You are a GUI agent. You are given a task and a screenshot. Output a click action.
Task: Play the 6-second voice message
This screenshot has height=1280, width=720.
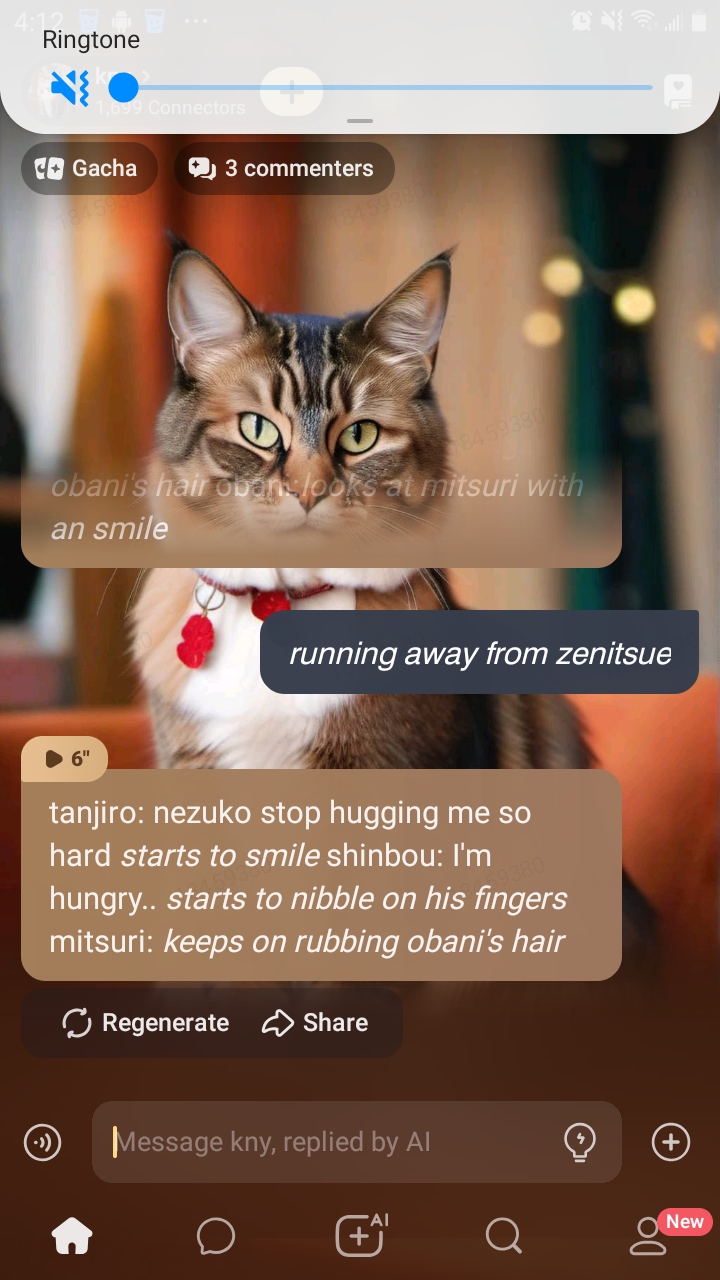pyautogui.click(x=65, y=759)
